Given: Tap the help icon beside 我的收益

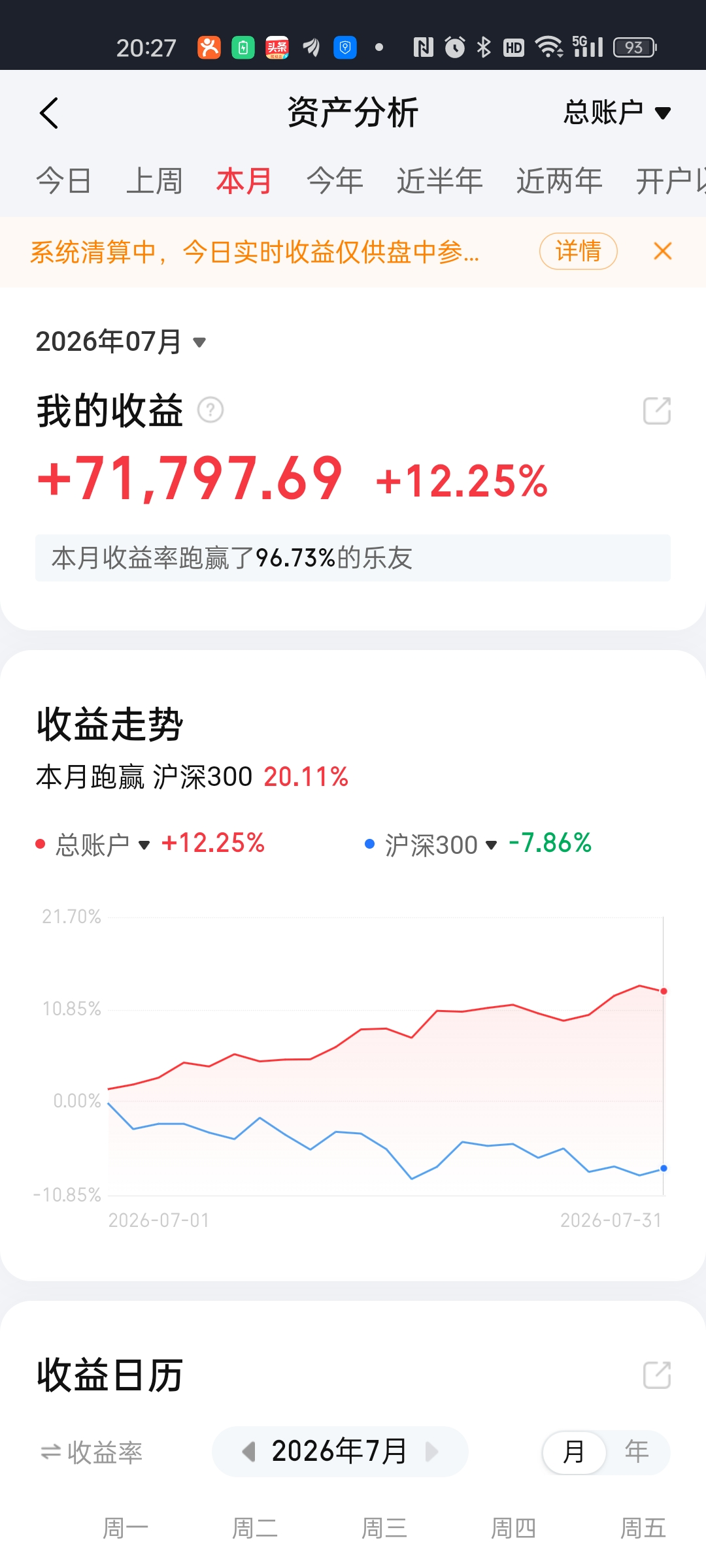Looking at the screenshot, I should 210,410.
